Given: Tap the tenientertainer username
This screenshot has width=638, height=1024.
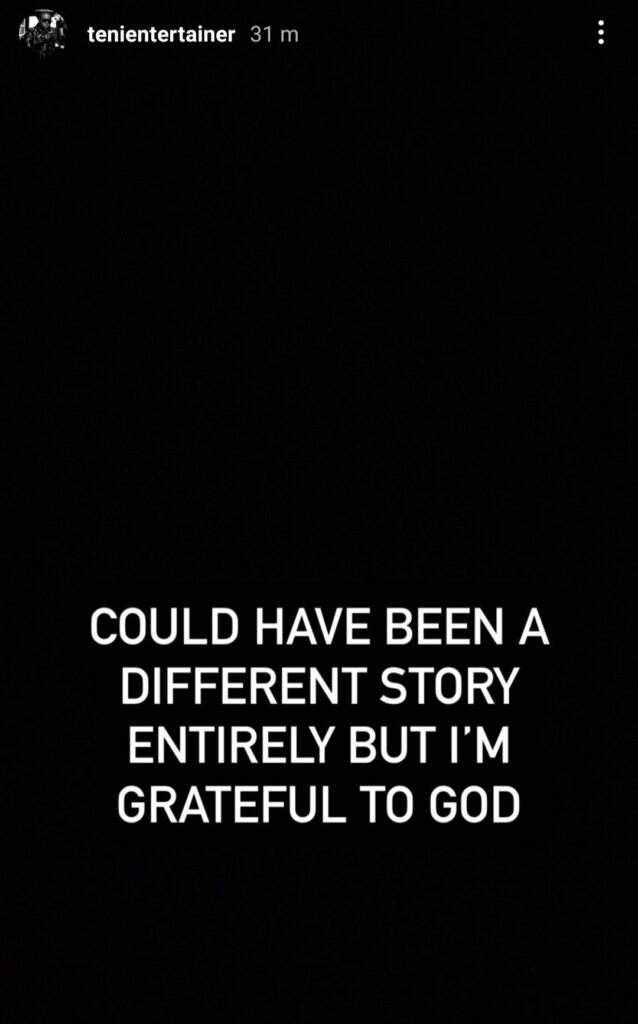Looking at the screenshot, I should coord(161,35).
